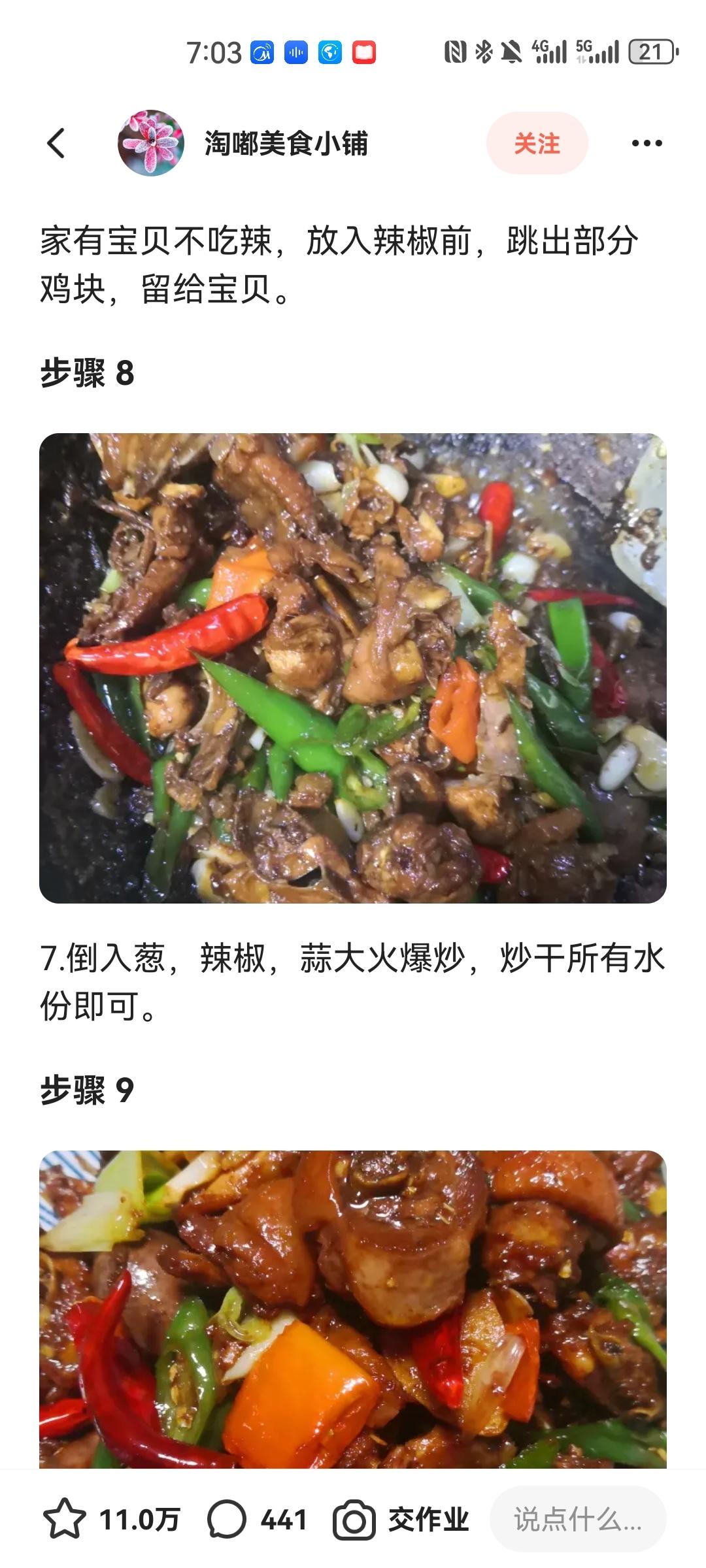Open the 441 comments
Viewport: 706px width, 1568px height.
click(257, 1520)
